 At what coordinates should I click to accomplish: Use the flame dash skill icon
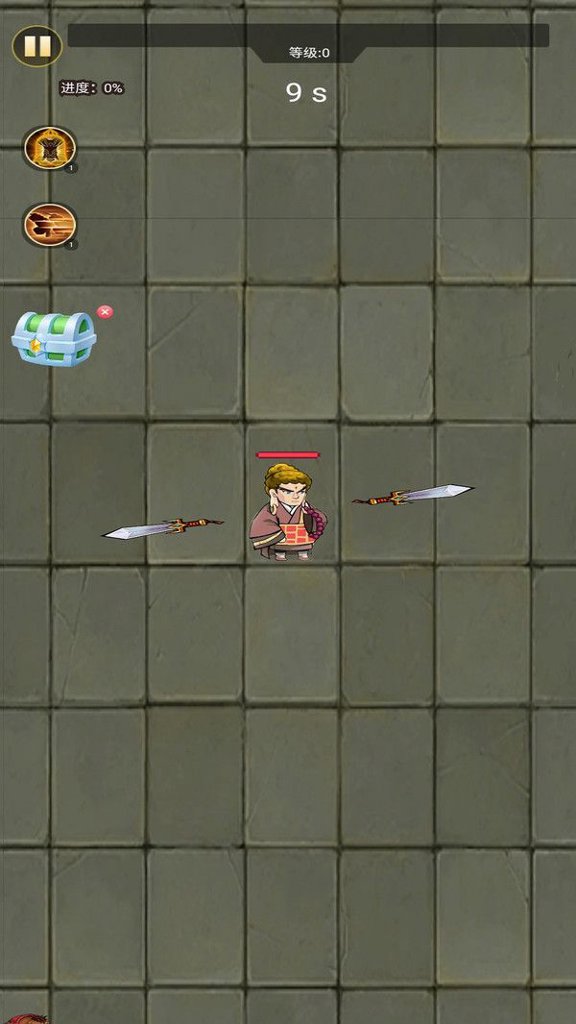(x=50, y=225)
